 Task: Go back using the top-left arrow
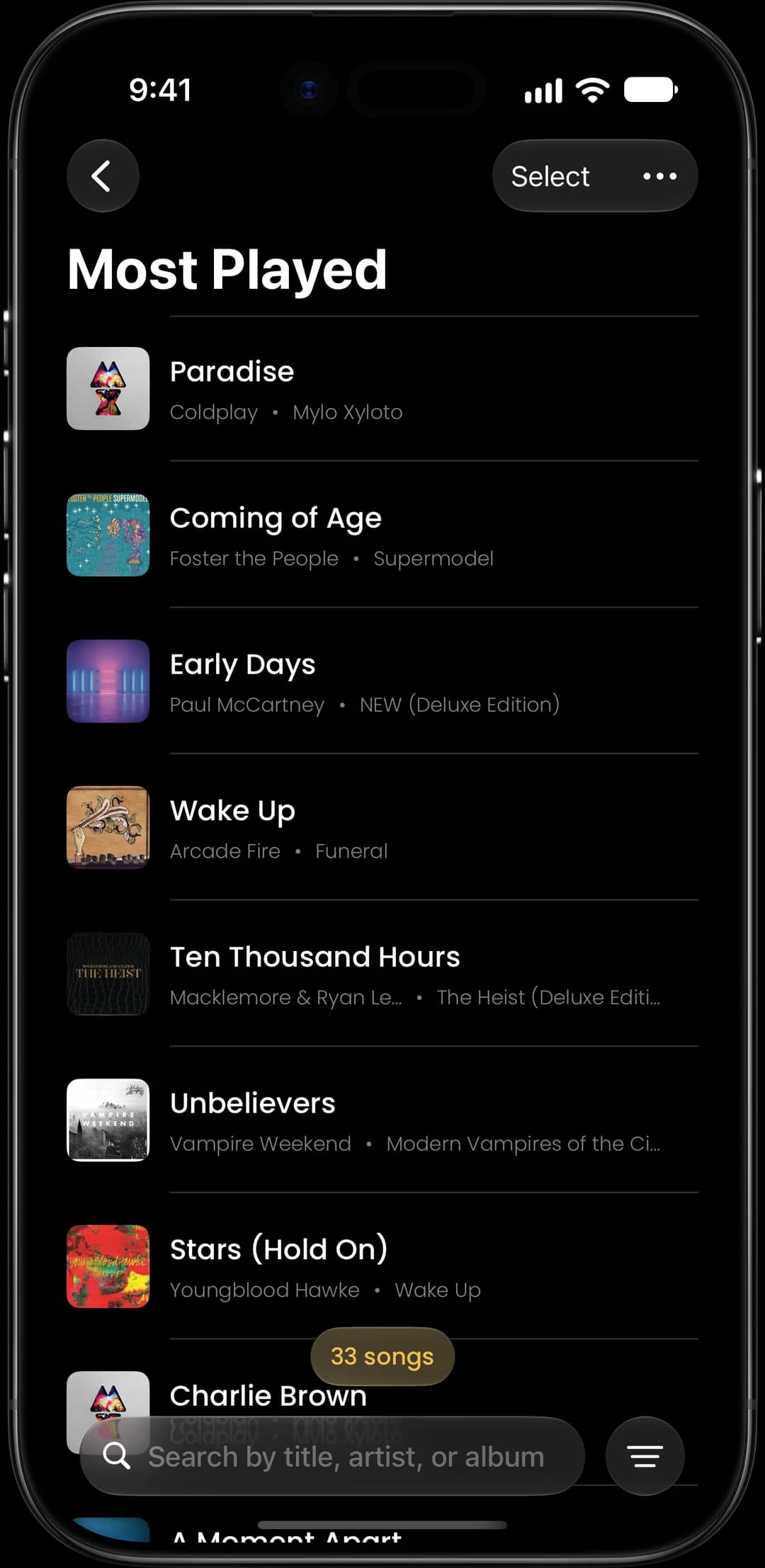pos(103,176)
